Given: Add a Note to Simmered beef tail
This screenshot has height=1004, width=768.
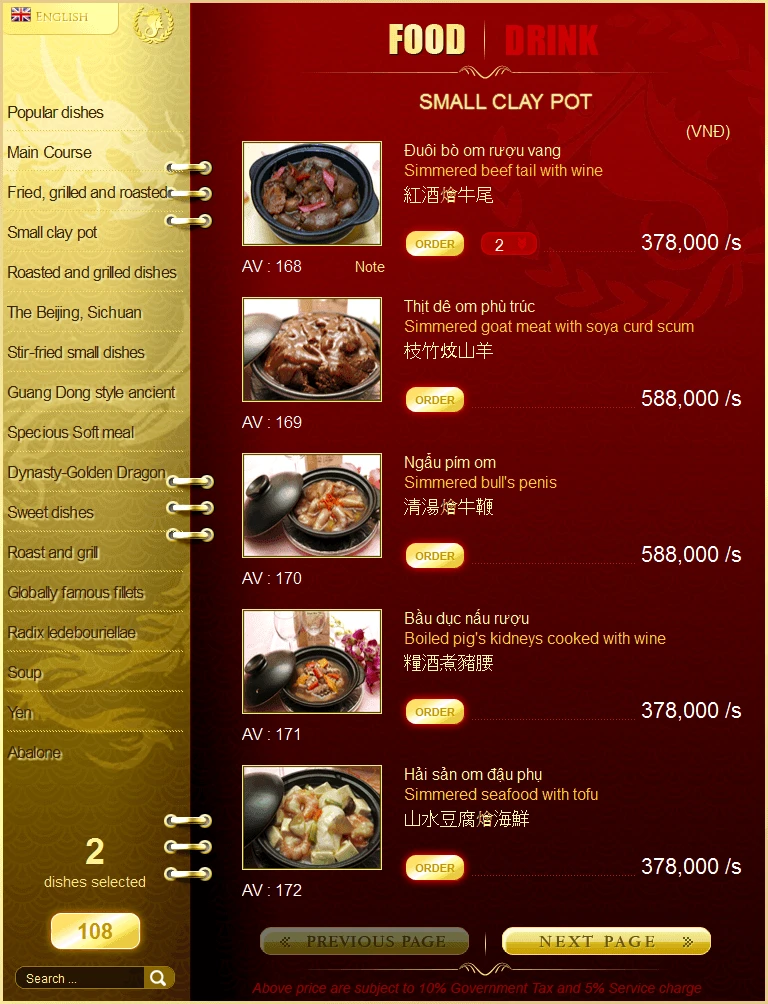Looking at the screenshot, I should 369,267.
